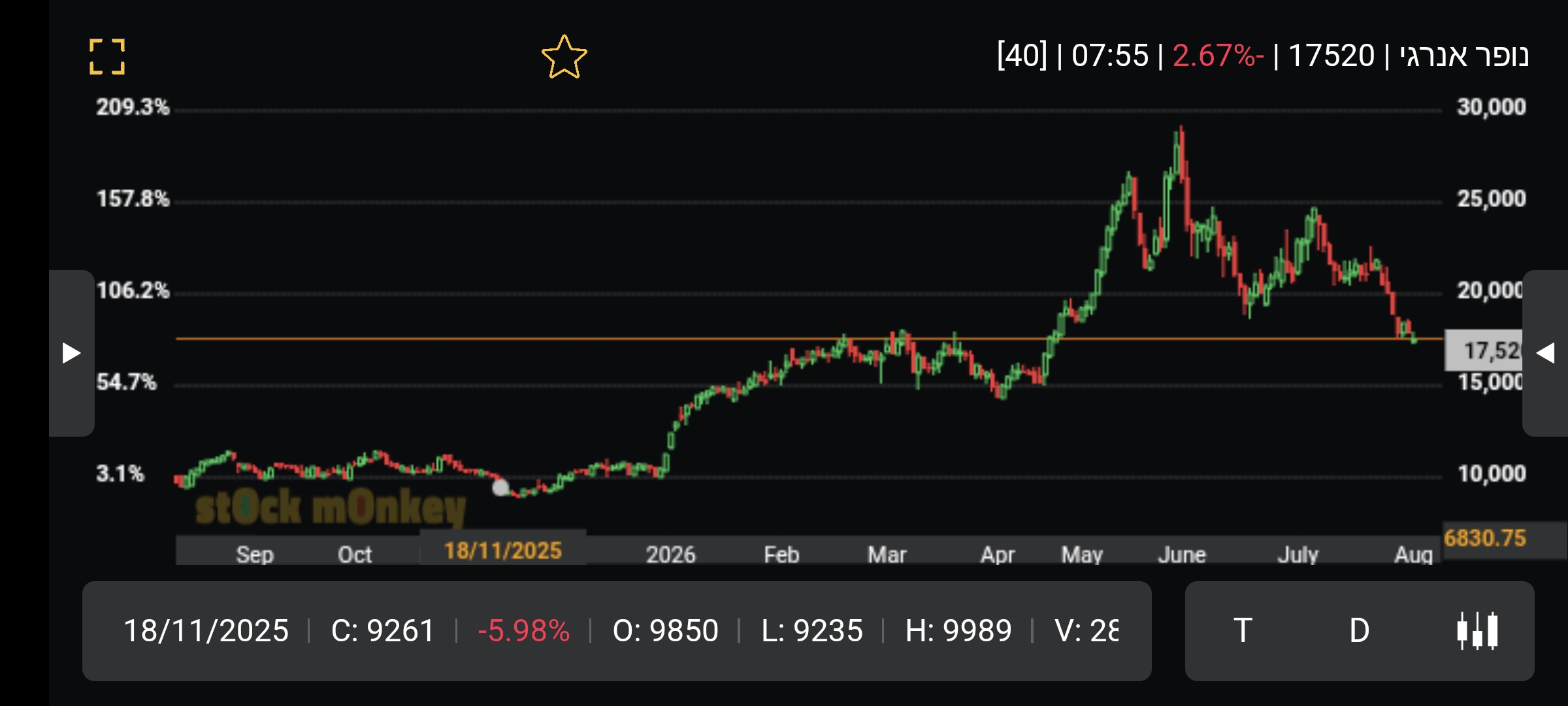Add this stock to favorites with star
Image resolution: width=1568 pixels, height=706 pixels.
[x=564, y=57]
